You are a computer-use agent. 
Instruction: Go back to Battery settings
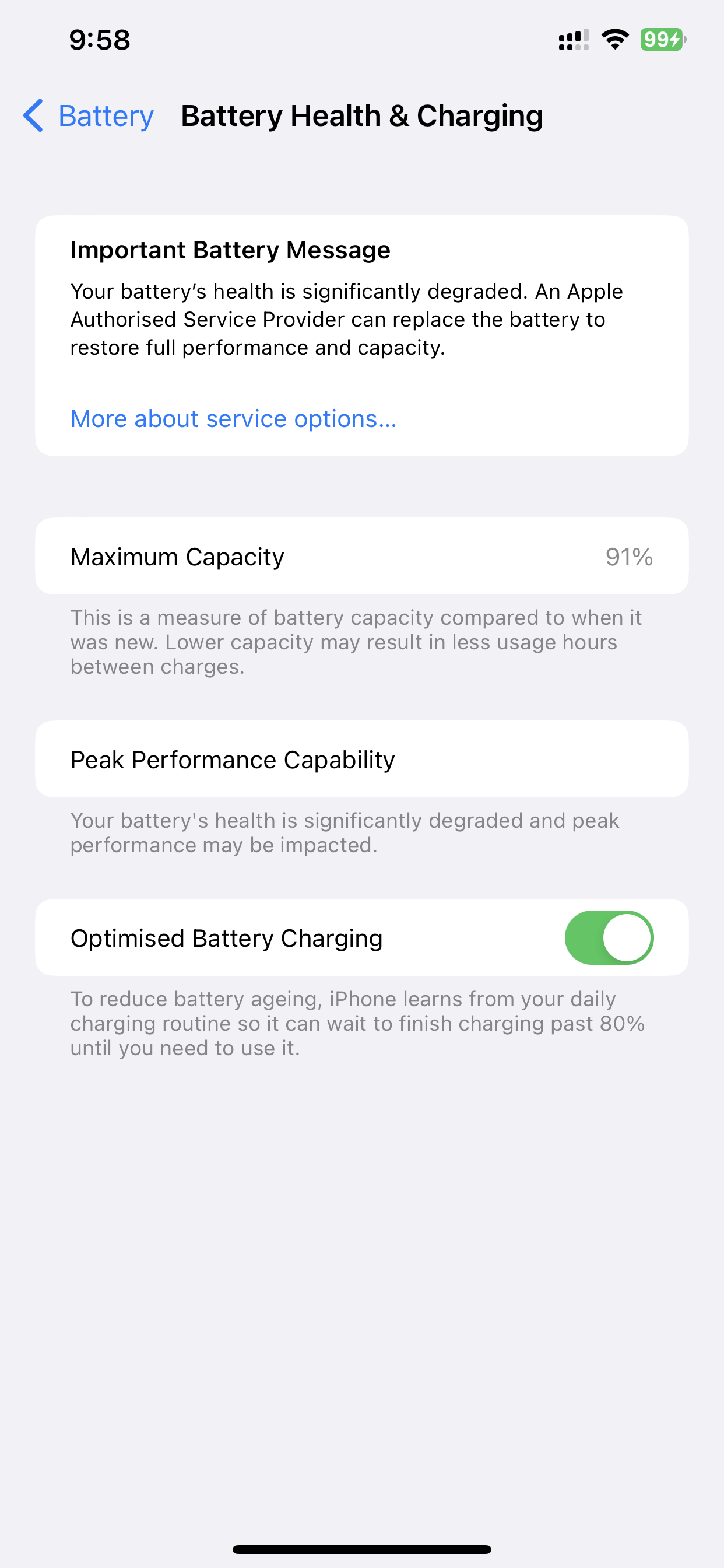(x=88, y=116)
